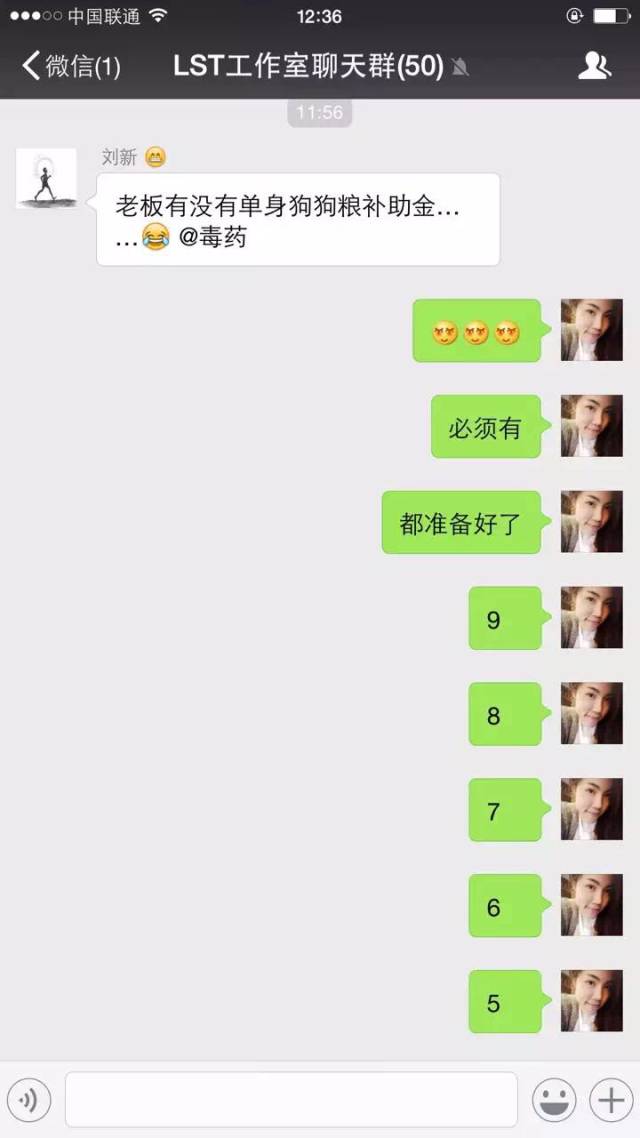Switch to voice message input
This screenshot has height=1138, width=640.
pos(29,1100)
